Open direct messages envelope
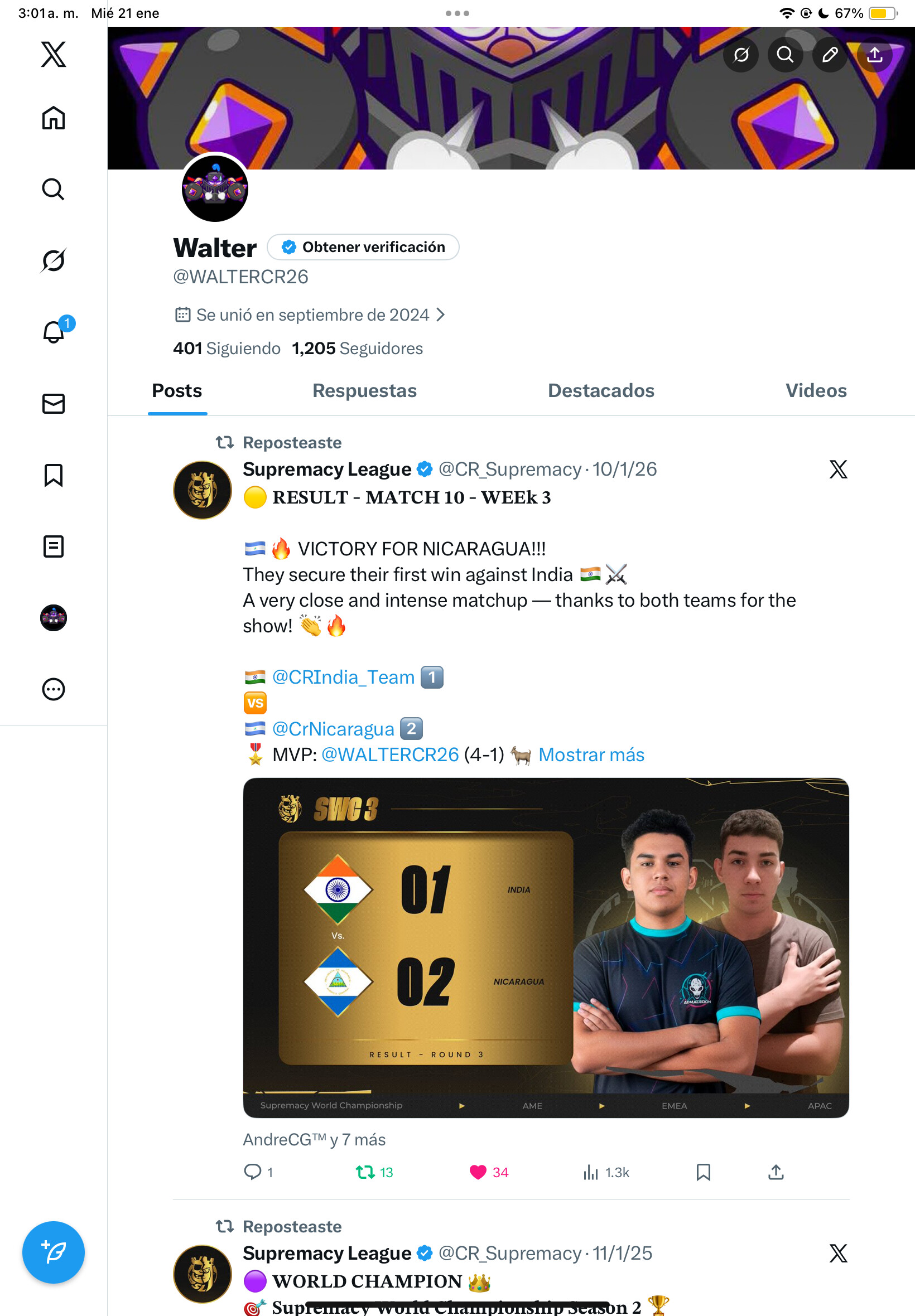The width and height of the screenshot is (915, 1316). [54, 404]
